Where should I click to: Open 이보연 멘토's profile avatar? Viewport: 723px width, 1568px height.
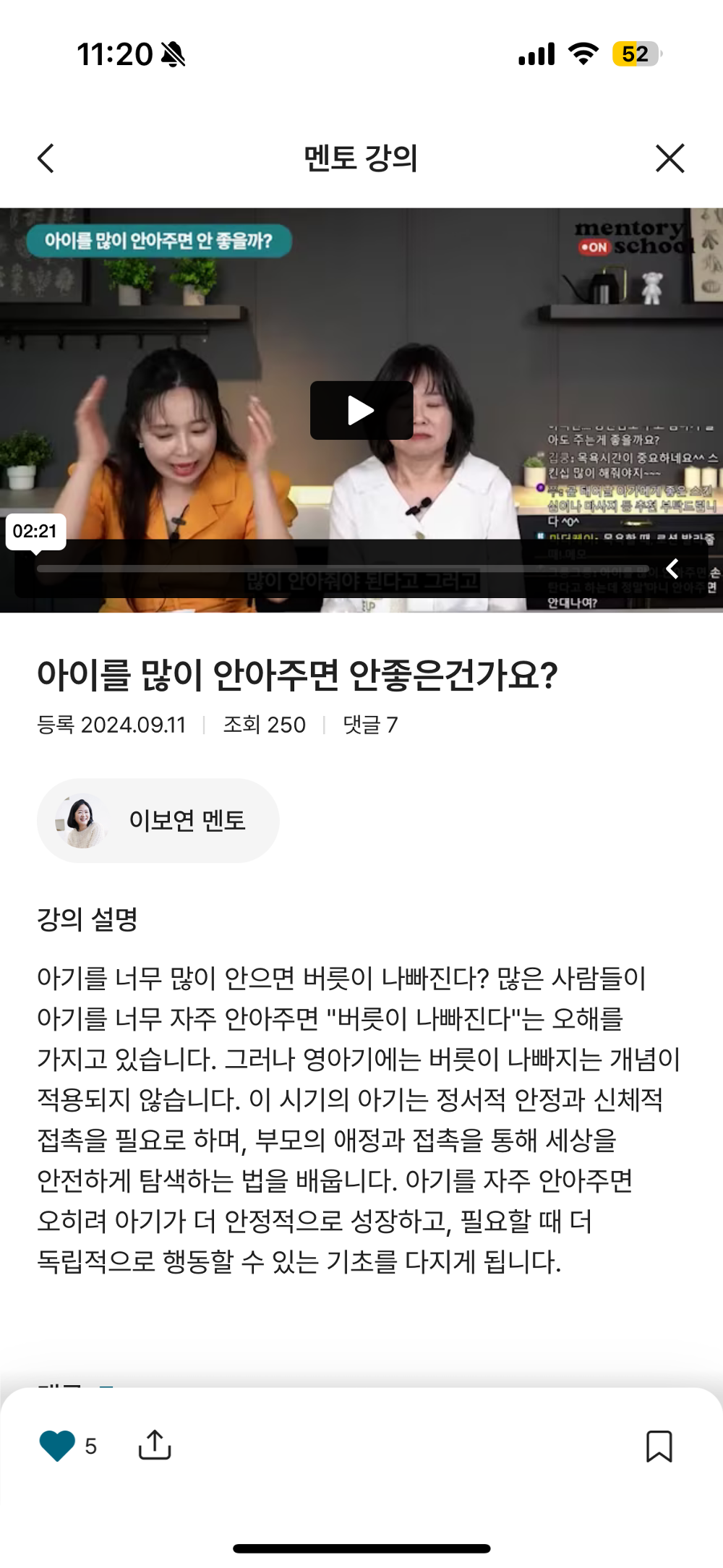(x=78, y=821)
